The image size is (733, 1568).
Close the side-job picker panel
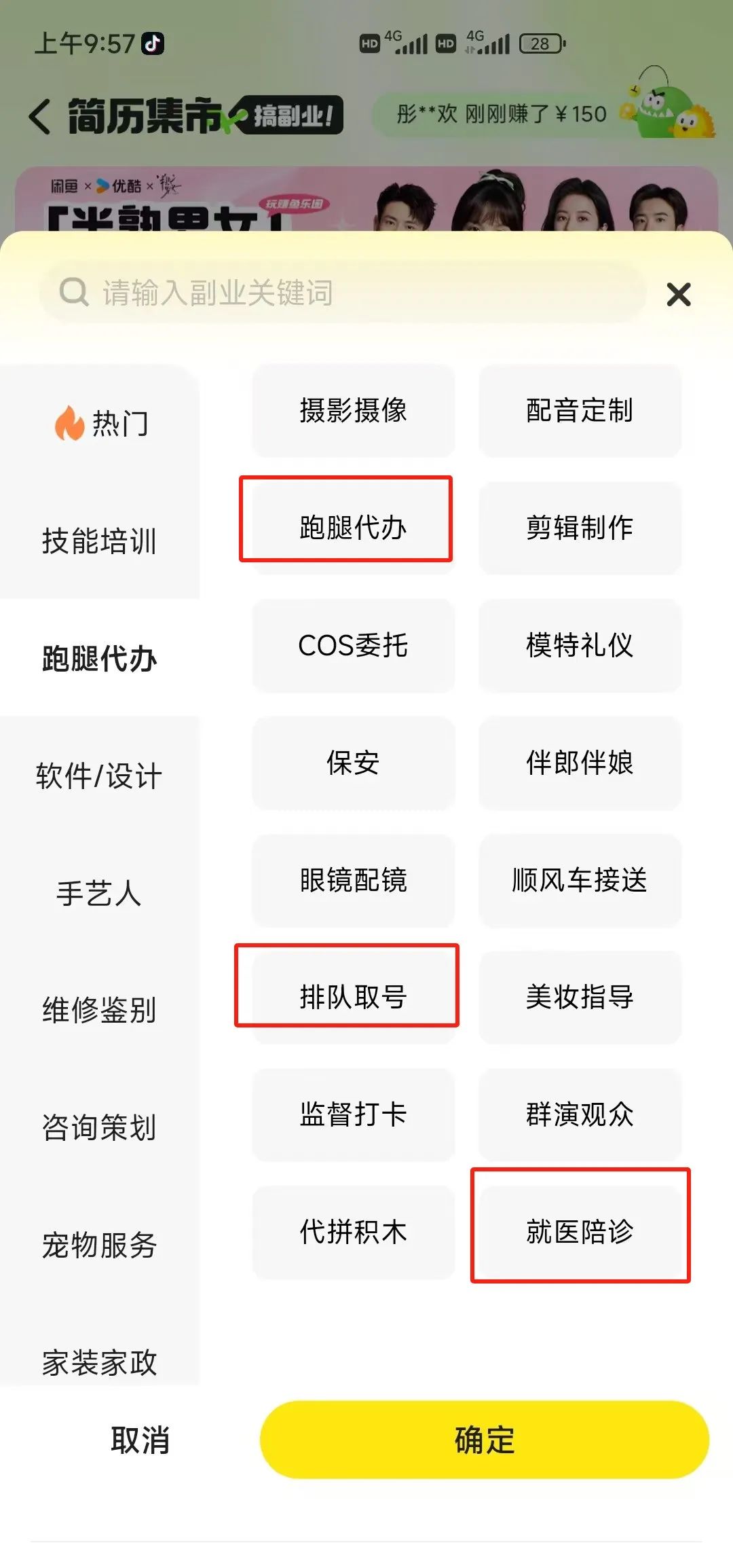[x=679, y=294]
